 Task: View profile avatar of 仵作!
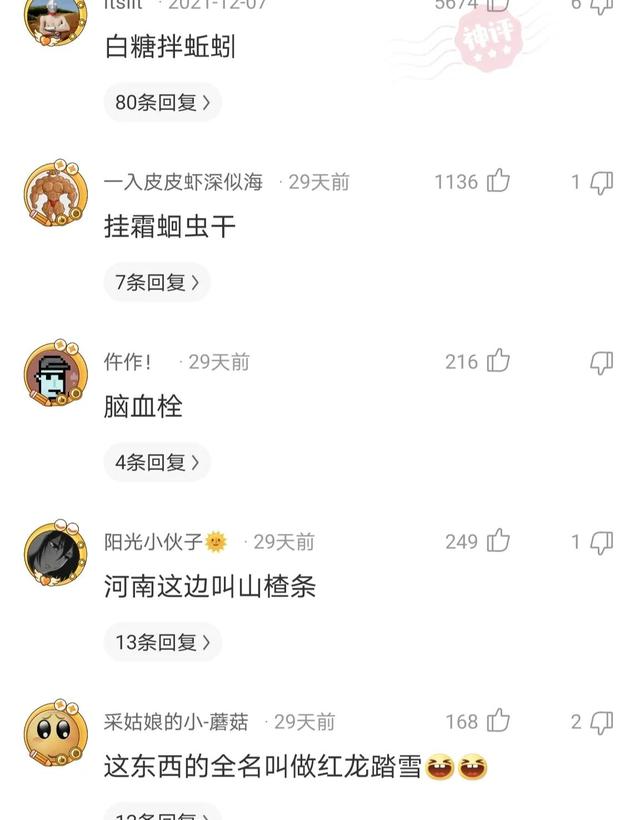55,374
